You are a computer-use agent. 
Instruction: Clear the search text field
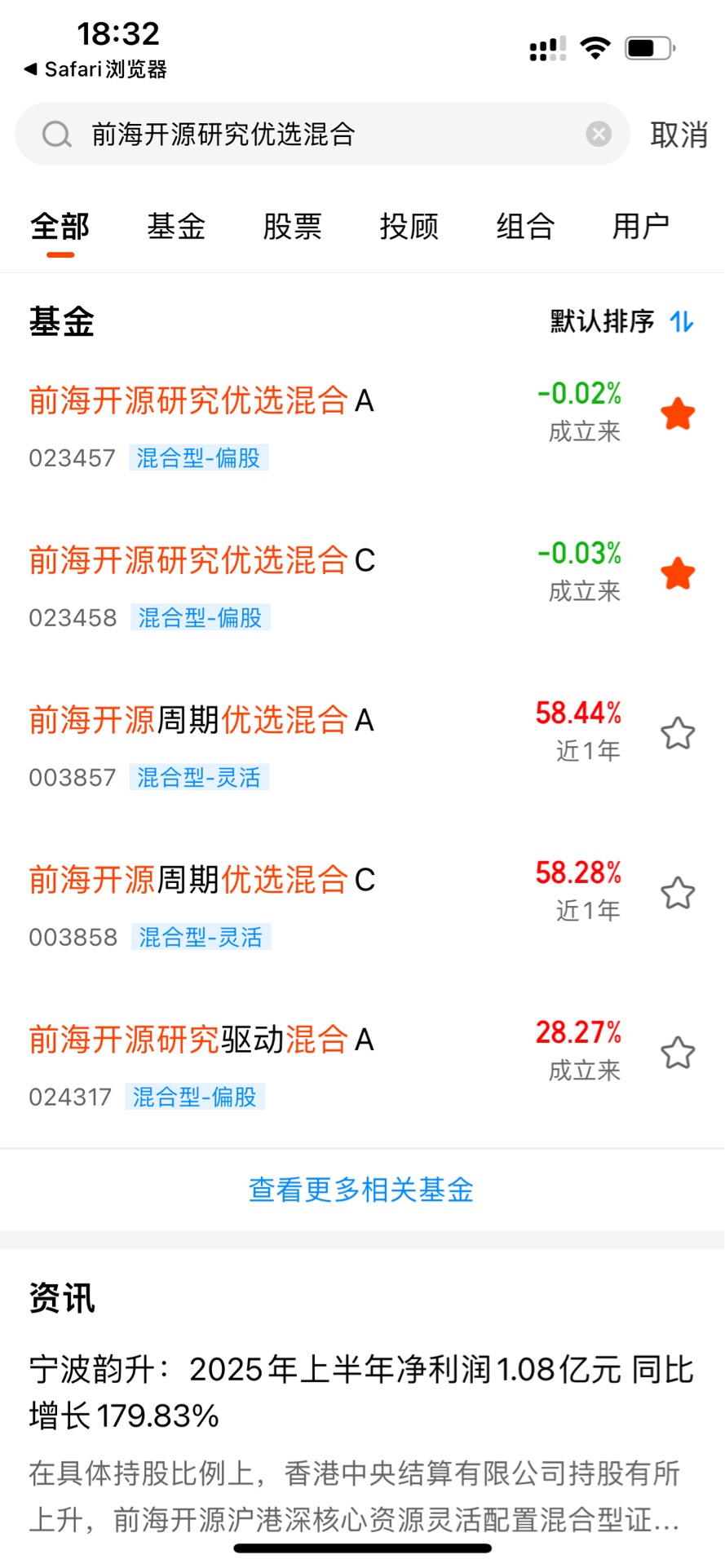click(599, 134)
